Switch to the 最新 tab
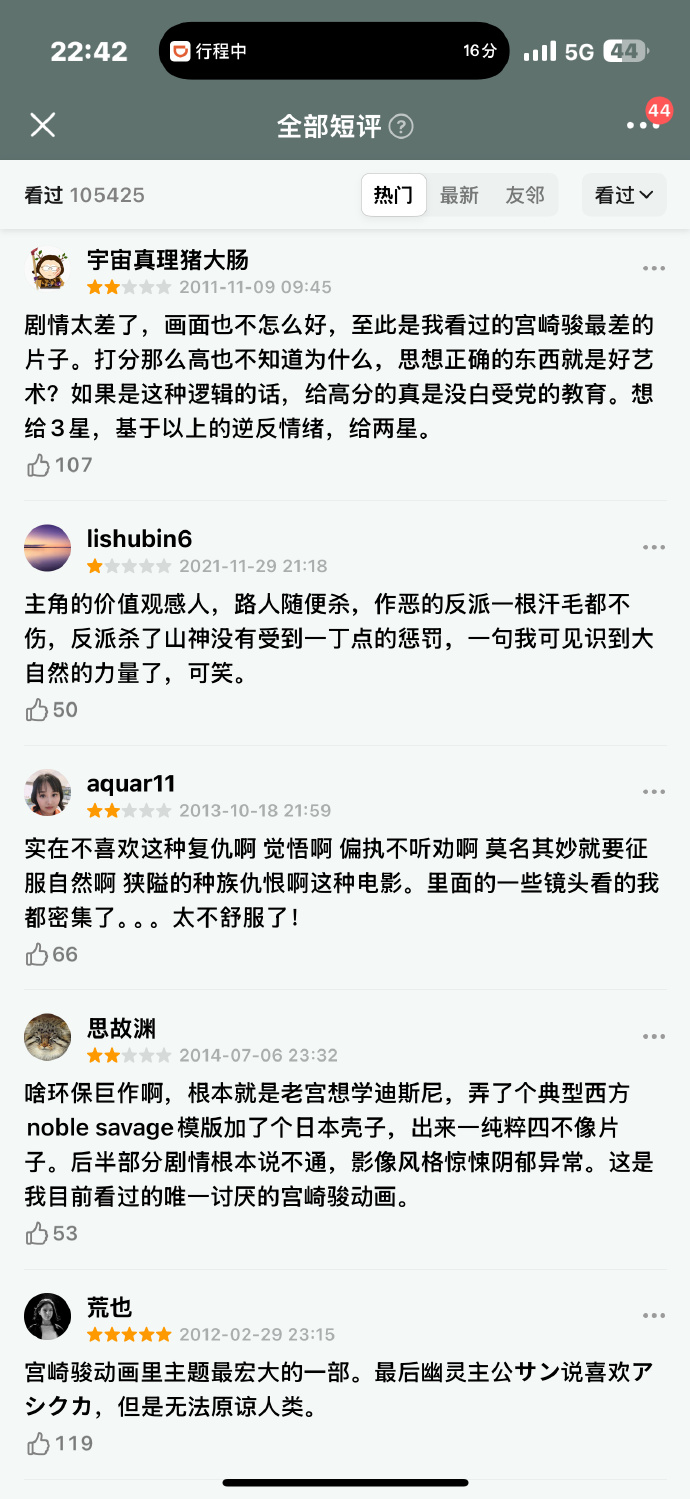 [459, 195]
